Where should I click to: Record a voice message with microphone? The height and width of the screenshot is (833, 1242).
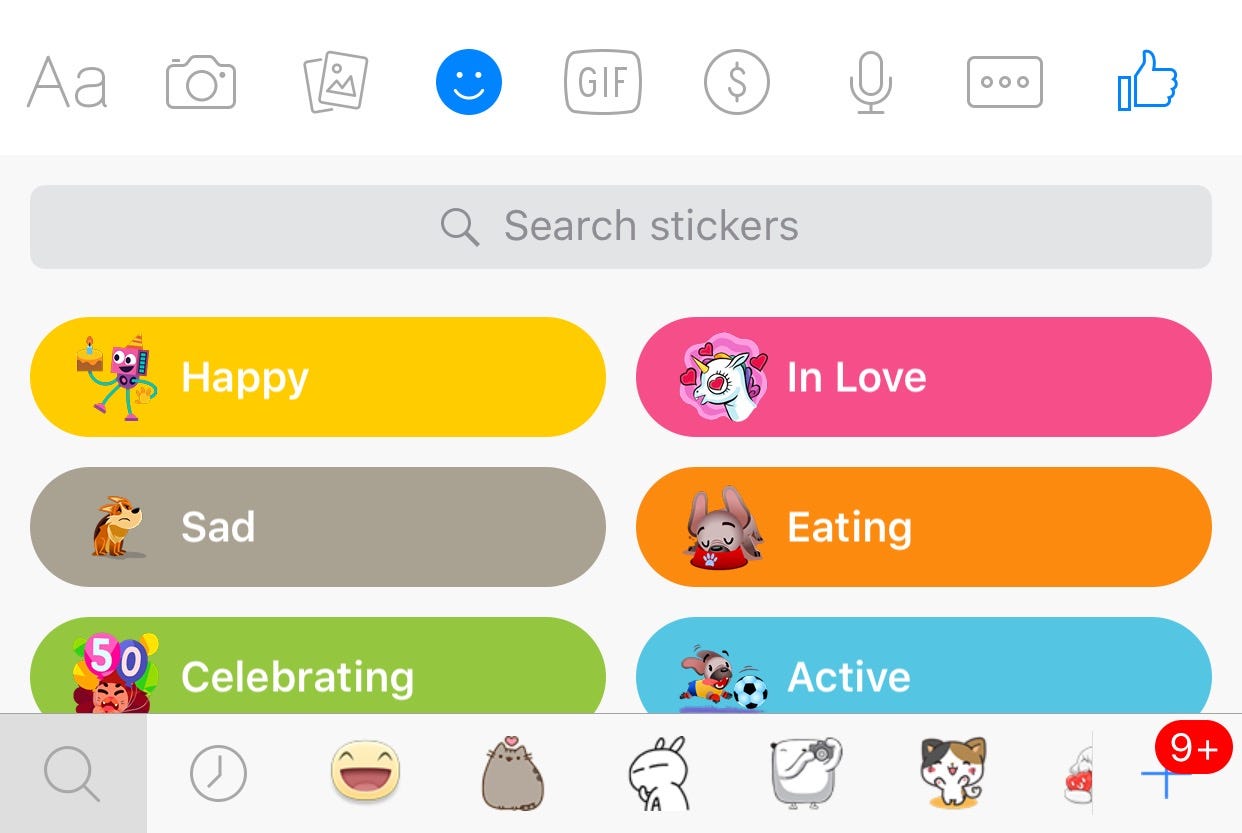click(871, 83)
